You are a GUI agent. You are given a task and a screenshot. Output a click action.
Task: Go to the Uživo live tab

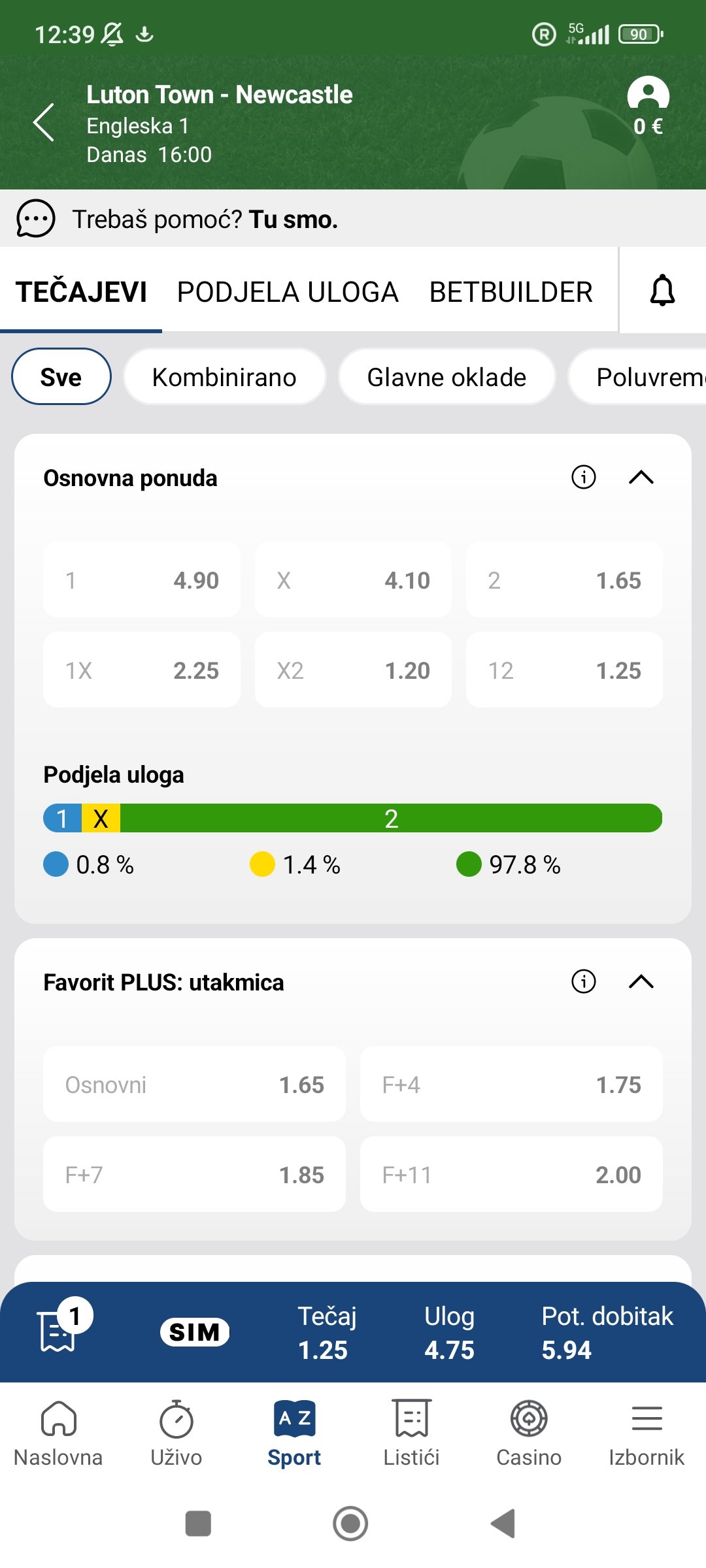(x=176, y=1433)
